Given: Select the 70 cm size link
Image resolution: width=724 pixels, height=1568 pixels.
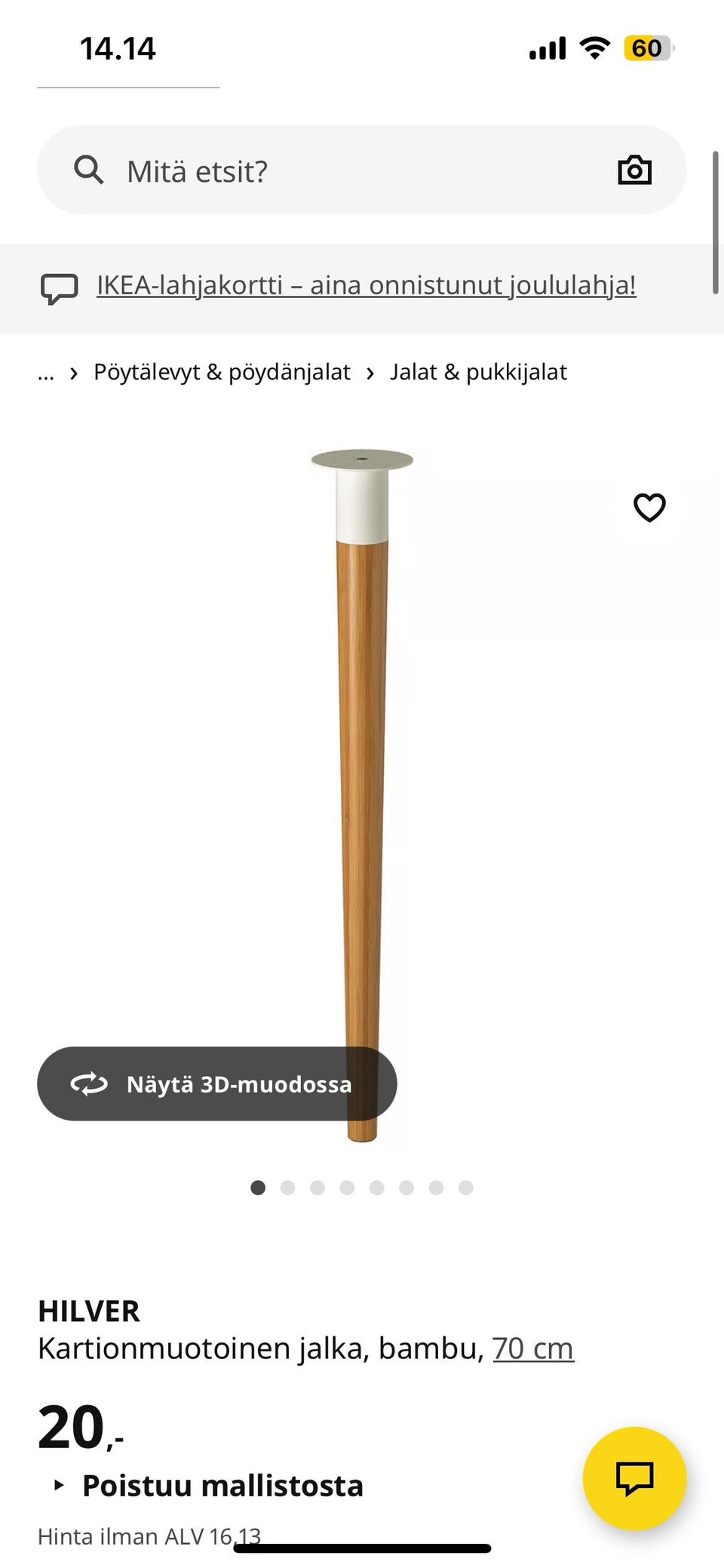Looking at the screenshot, I should pyautogui.click(x=532, y=1348).
